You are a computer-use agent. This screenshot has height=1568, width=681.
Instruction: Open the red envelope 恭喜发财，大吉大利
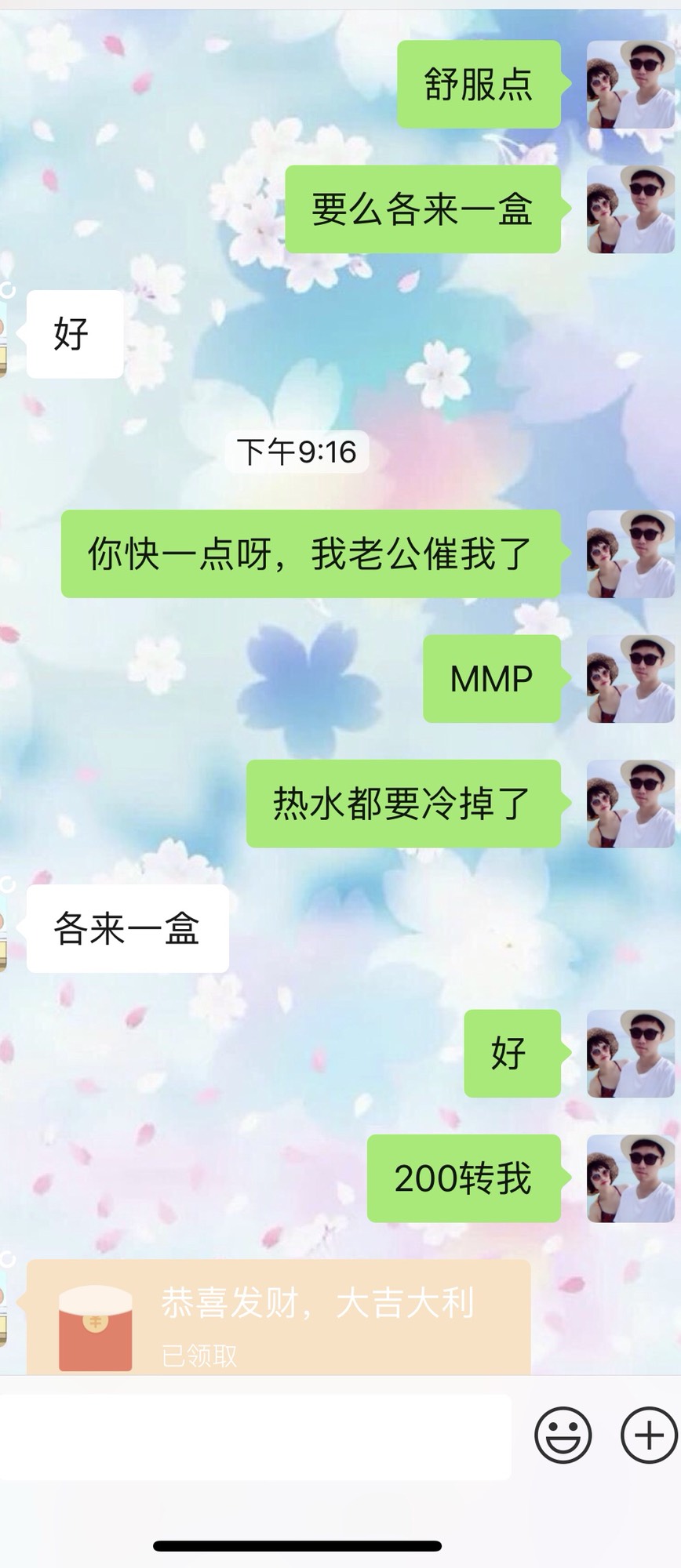(x=278, y=1317)
